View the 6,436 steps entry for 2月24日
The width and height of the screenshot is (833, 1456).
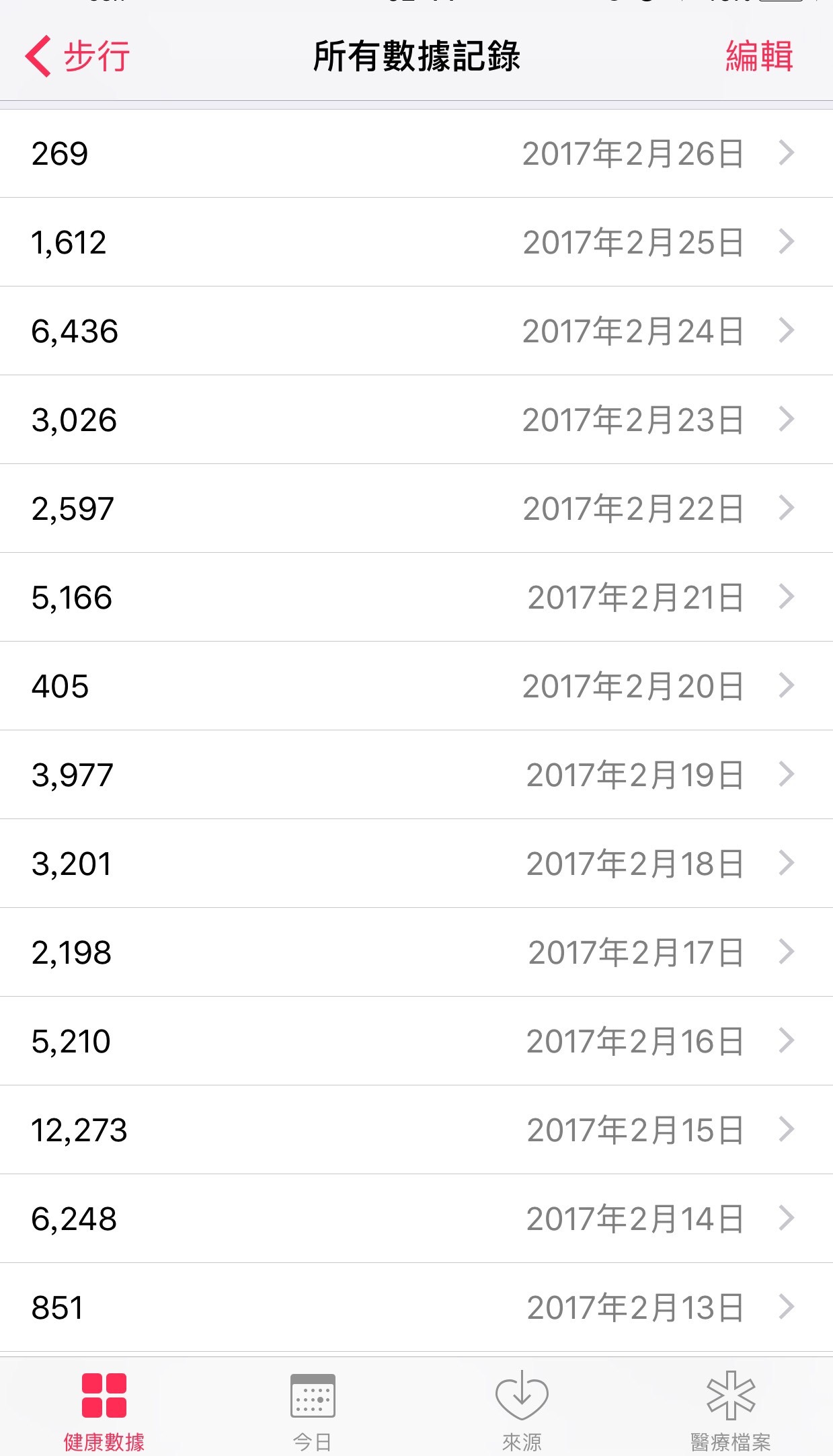tap(416, 331)
